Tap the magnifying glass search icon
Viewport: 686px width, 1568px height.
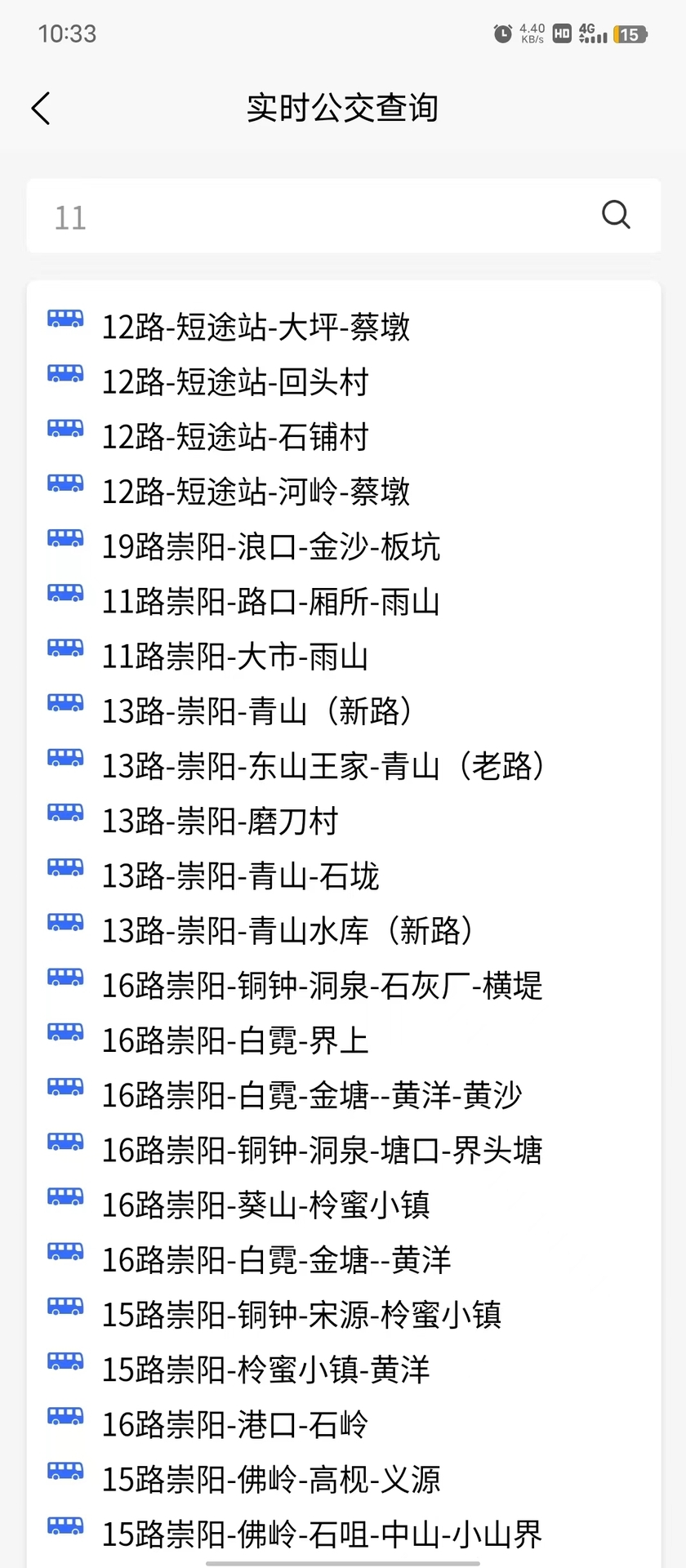coord(616,216)
